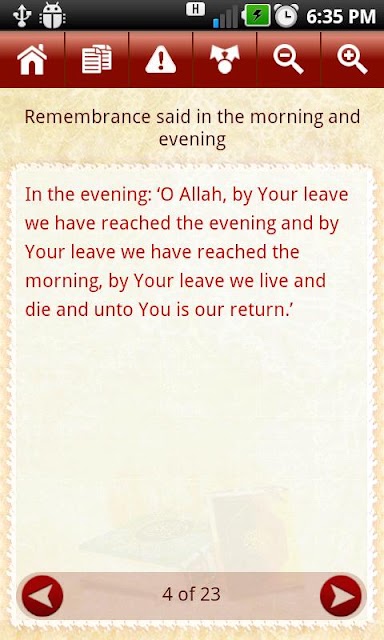Go to next remembrance with right arrow
Image resolution: width=384 pixels, height=640 pixels.
tap(341, 596)
